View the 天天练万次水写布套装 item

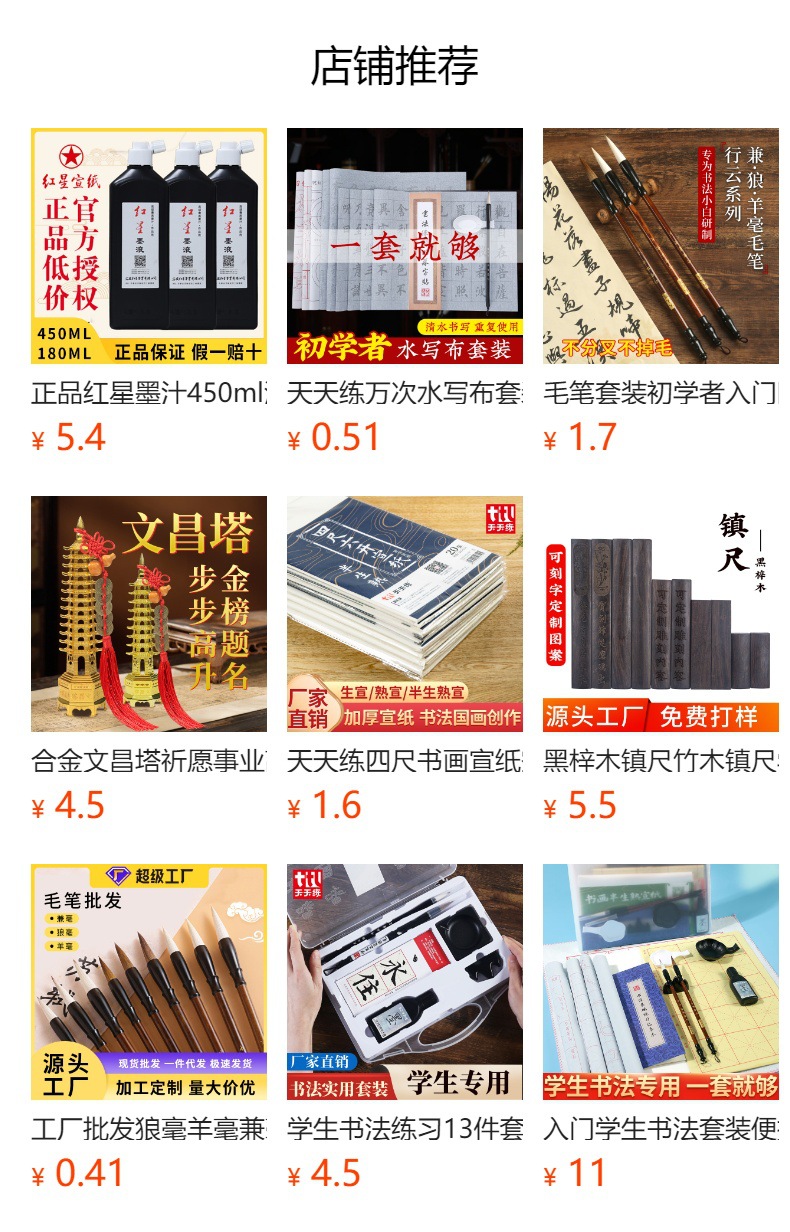tap(404, 246)
